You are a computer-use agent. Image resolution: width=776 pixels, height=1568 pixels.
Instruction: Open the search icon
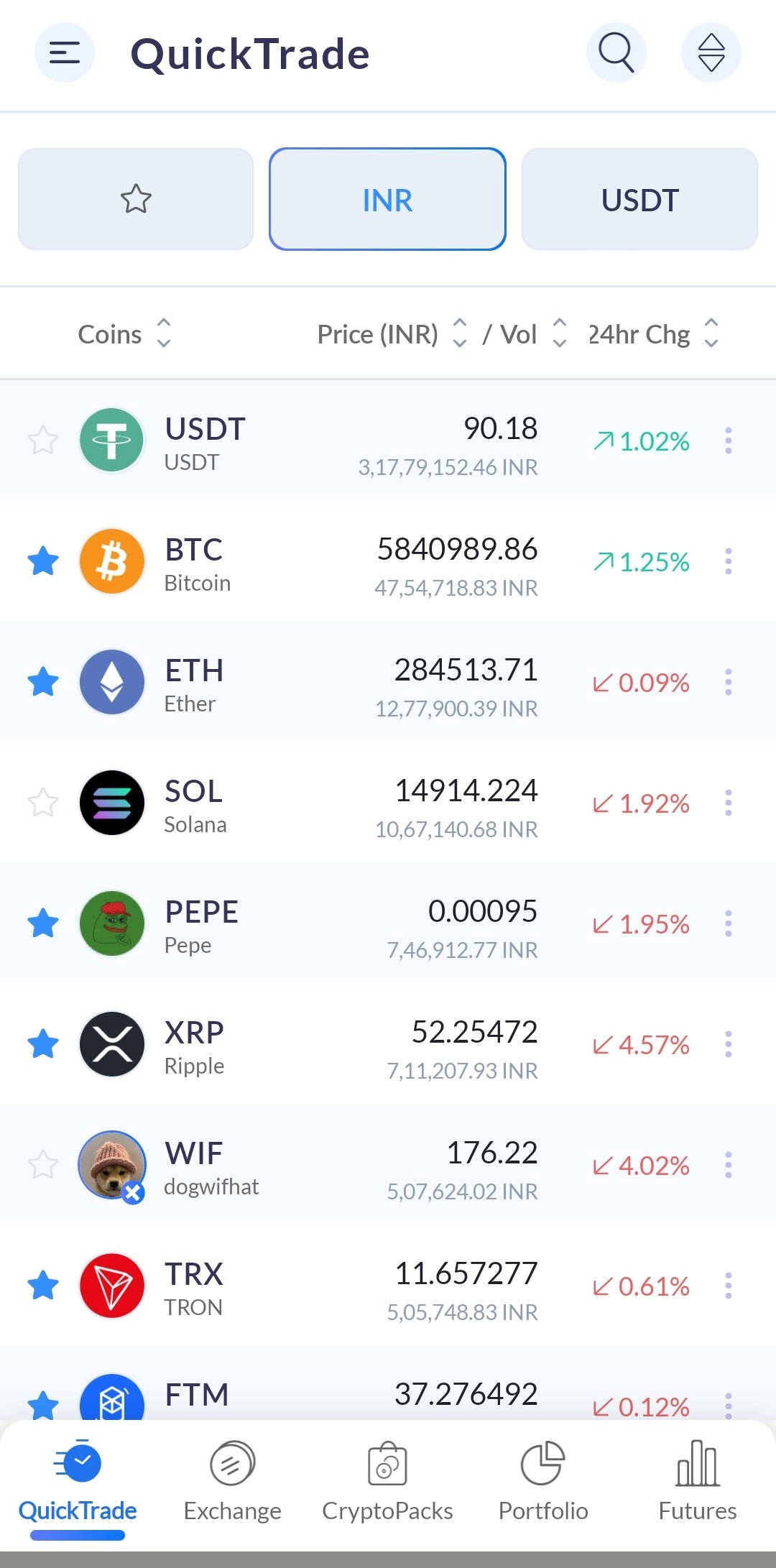[x=616, y=52]
